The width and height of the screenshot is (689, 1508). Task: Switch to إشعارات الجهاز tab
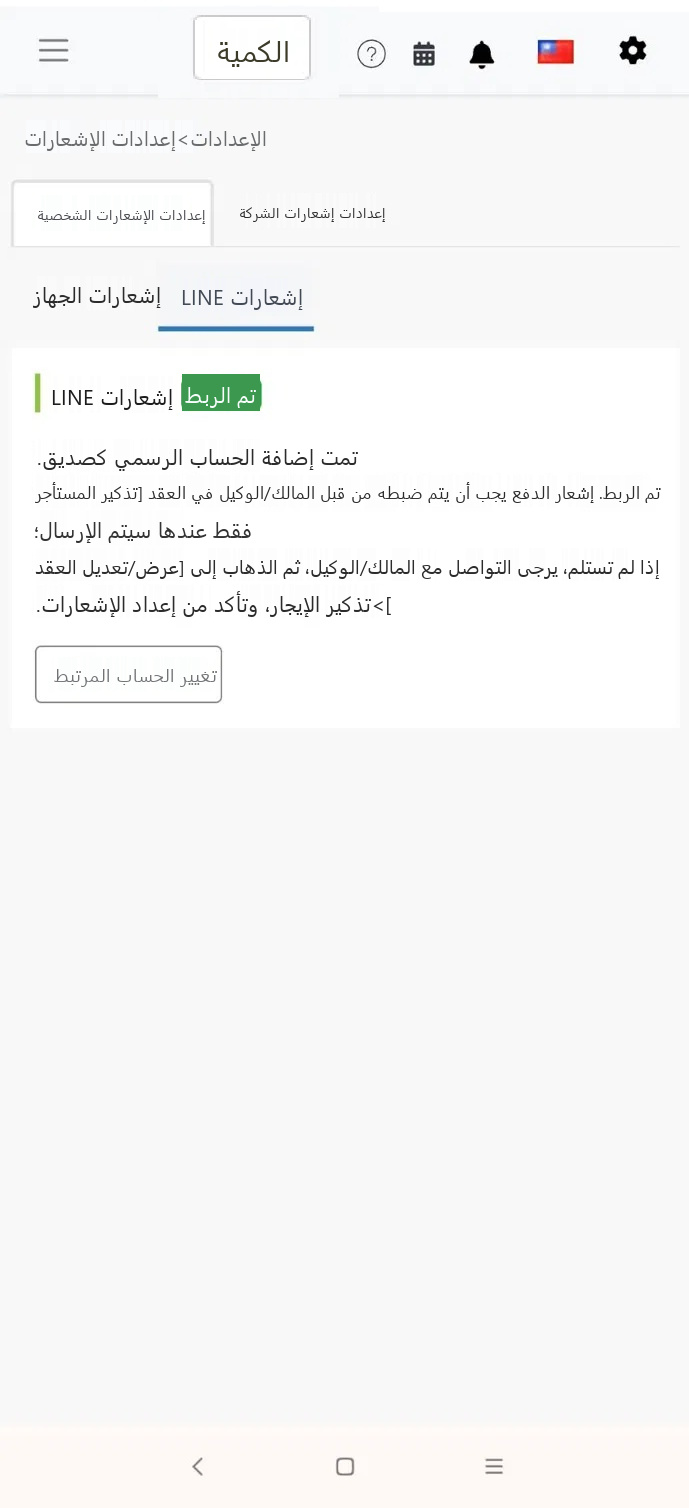96,296
